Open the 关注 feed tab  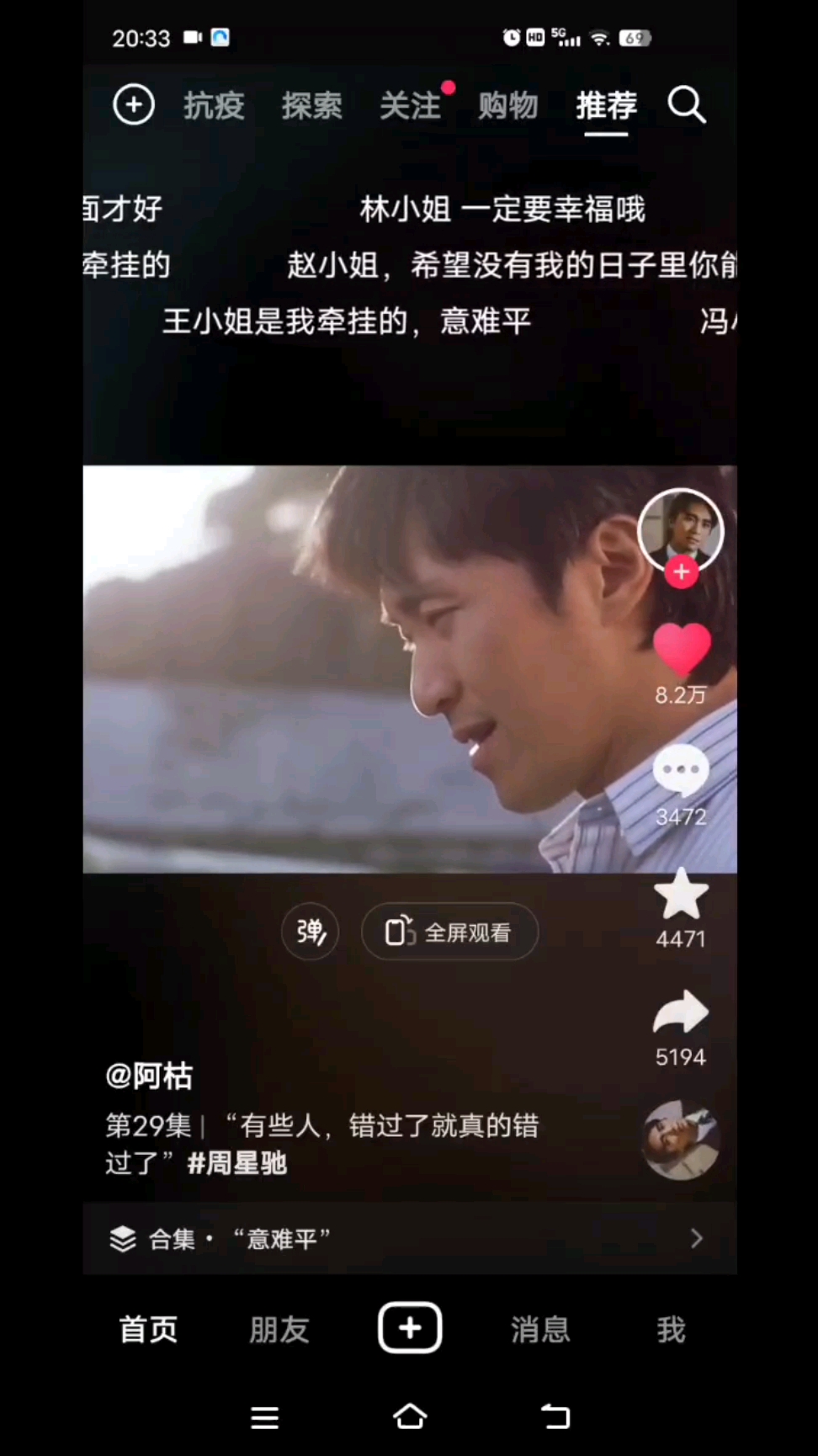(410, 106)
